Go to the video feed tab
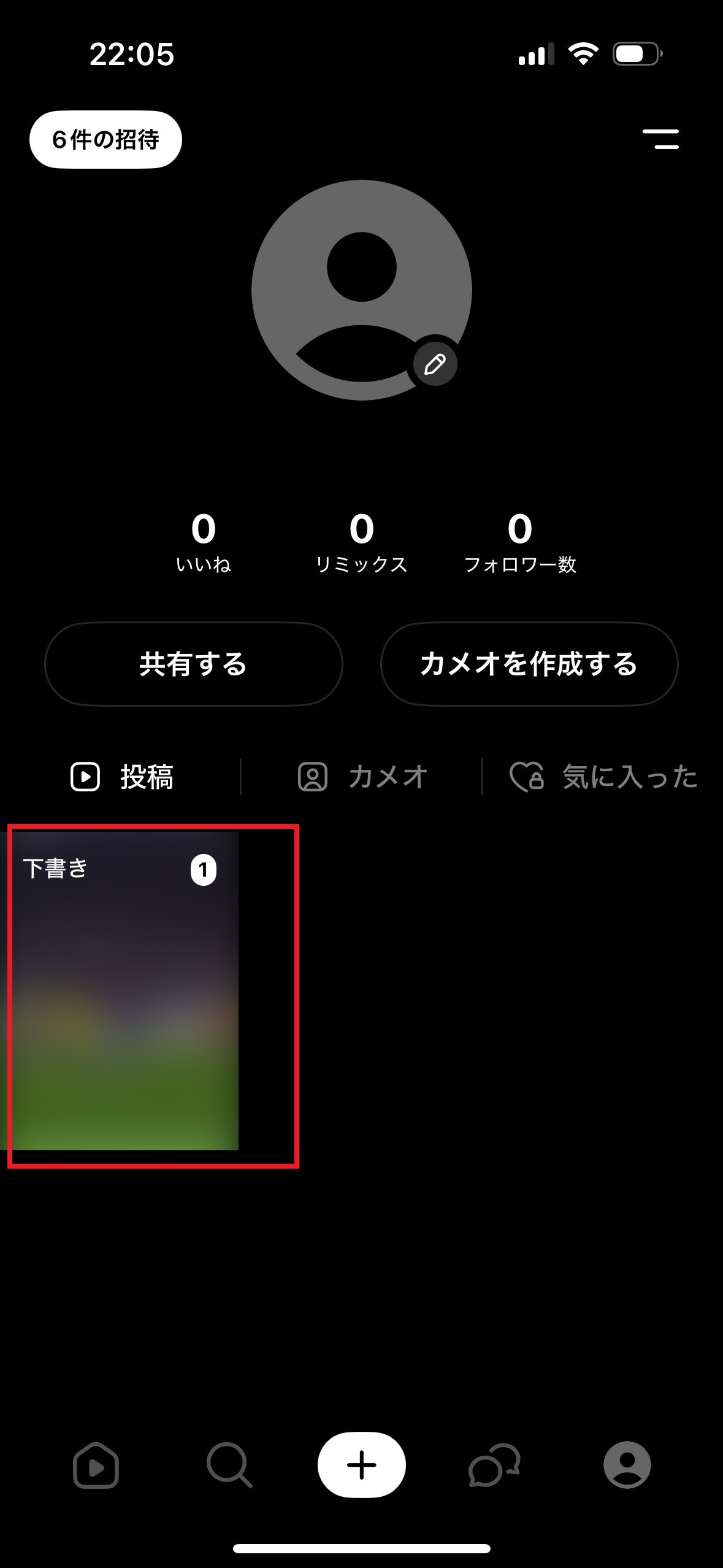 point(96,1465)
